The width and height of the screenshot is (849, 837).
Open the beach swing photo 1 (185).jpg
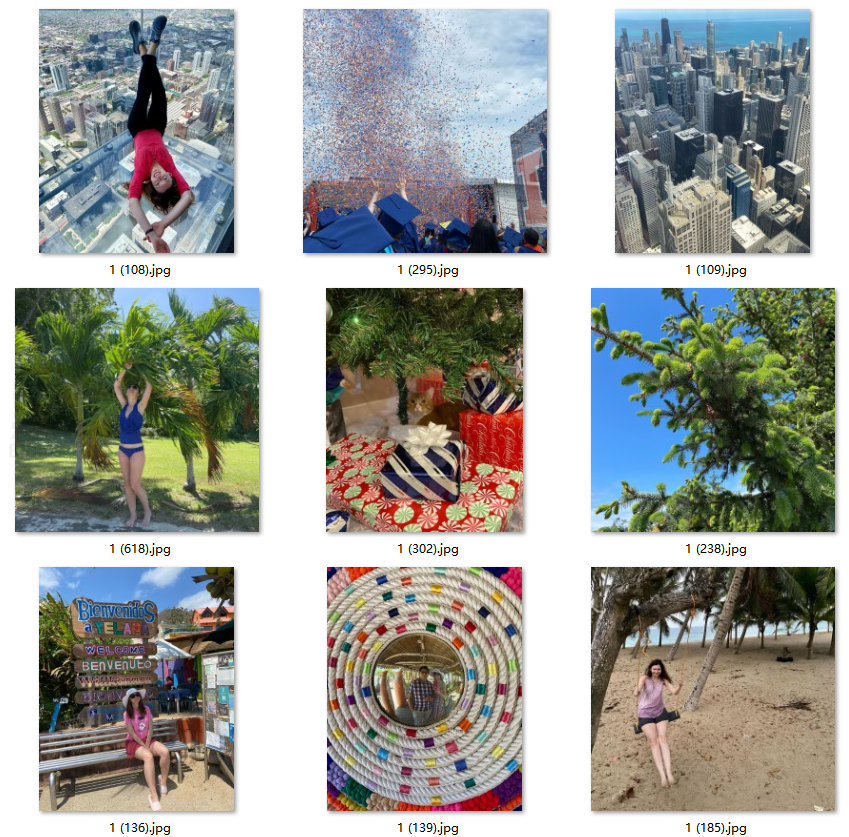point(712,689)
